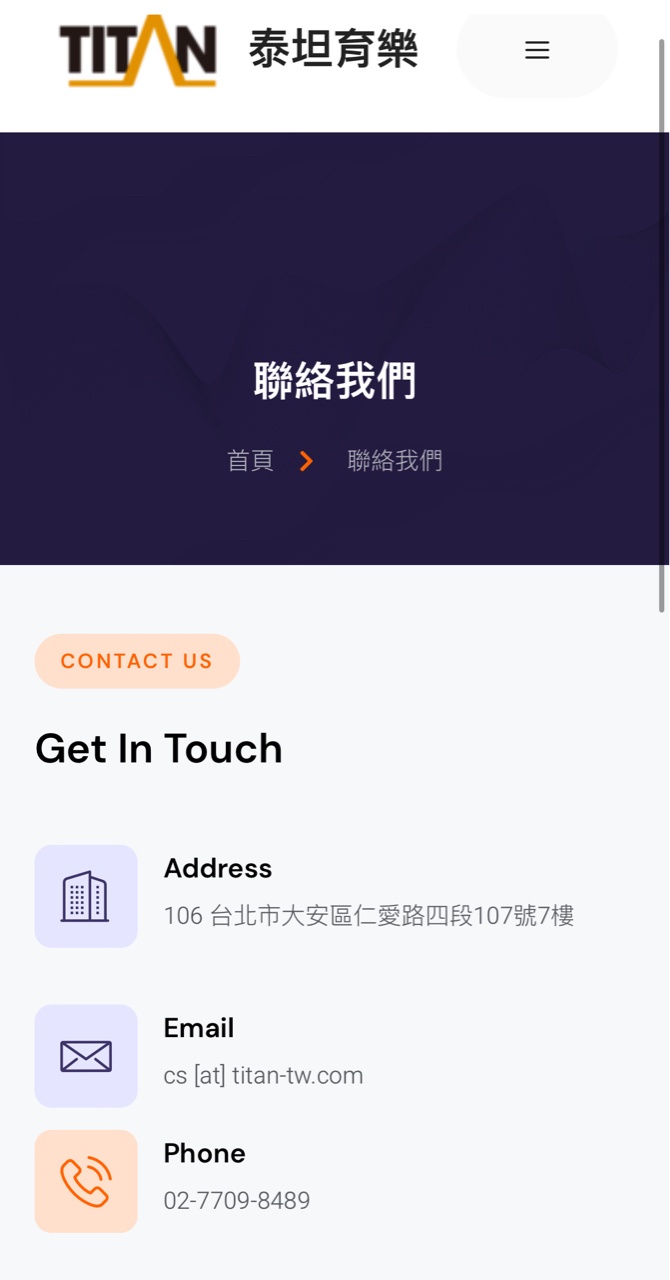Go to the Titan homepage via logo

(137, 50)
